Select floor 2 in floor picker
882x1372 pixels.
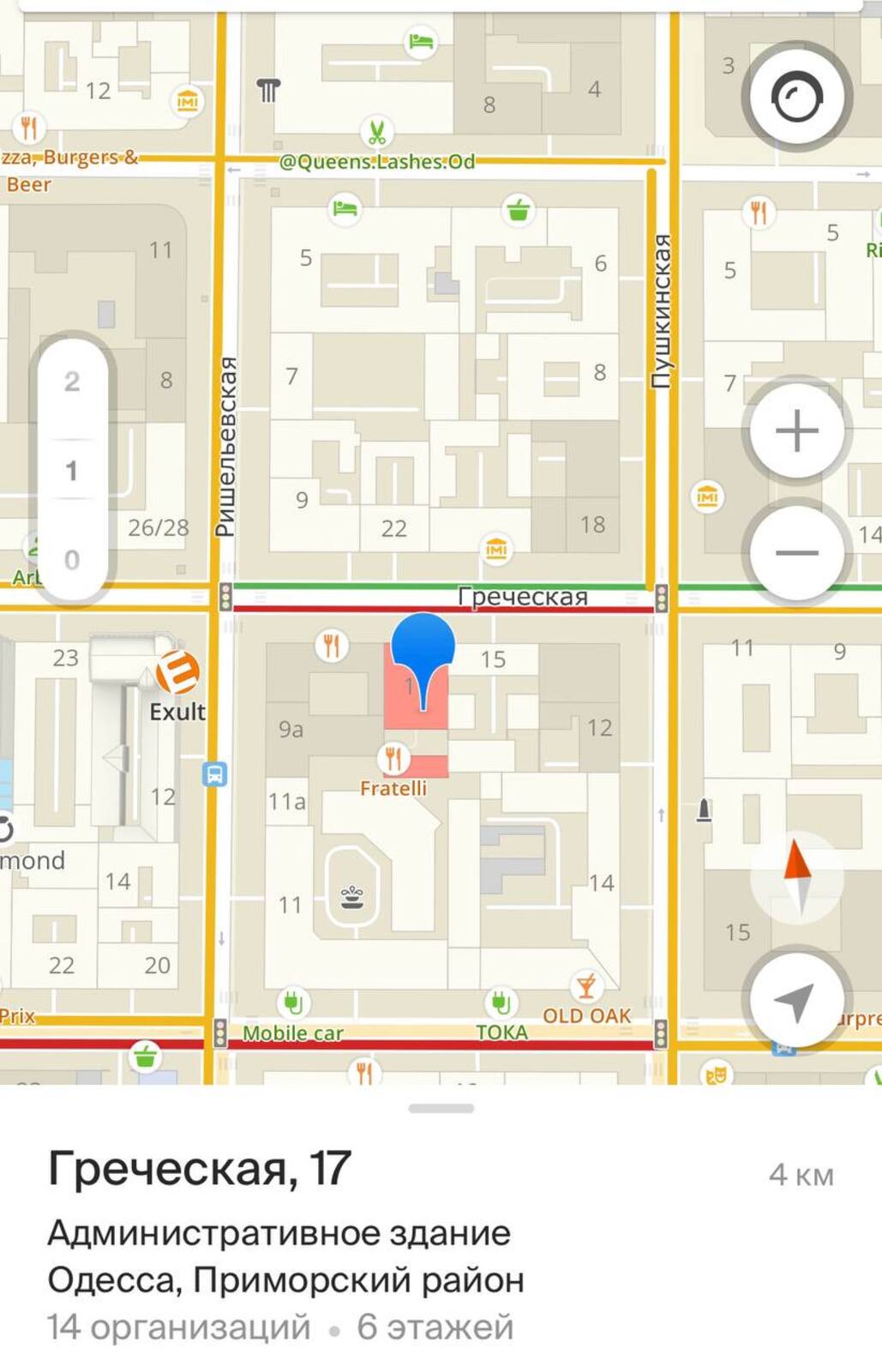pyautogui.click(x=72, y=382)
